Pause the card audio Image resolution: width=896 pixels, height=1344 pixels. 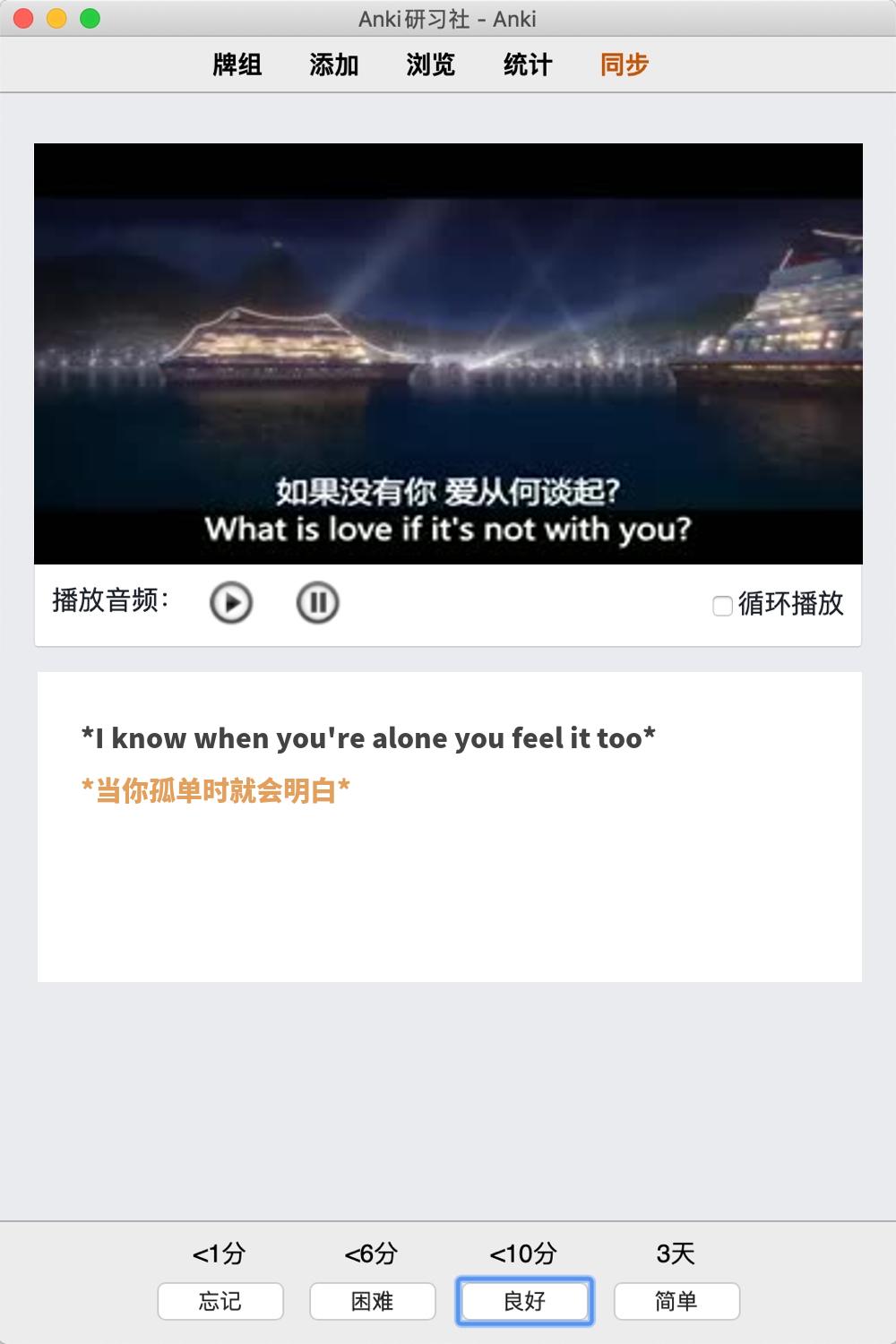pyautogui.click(x=317, y=602)
